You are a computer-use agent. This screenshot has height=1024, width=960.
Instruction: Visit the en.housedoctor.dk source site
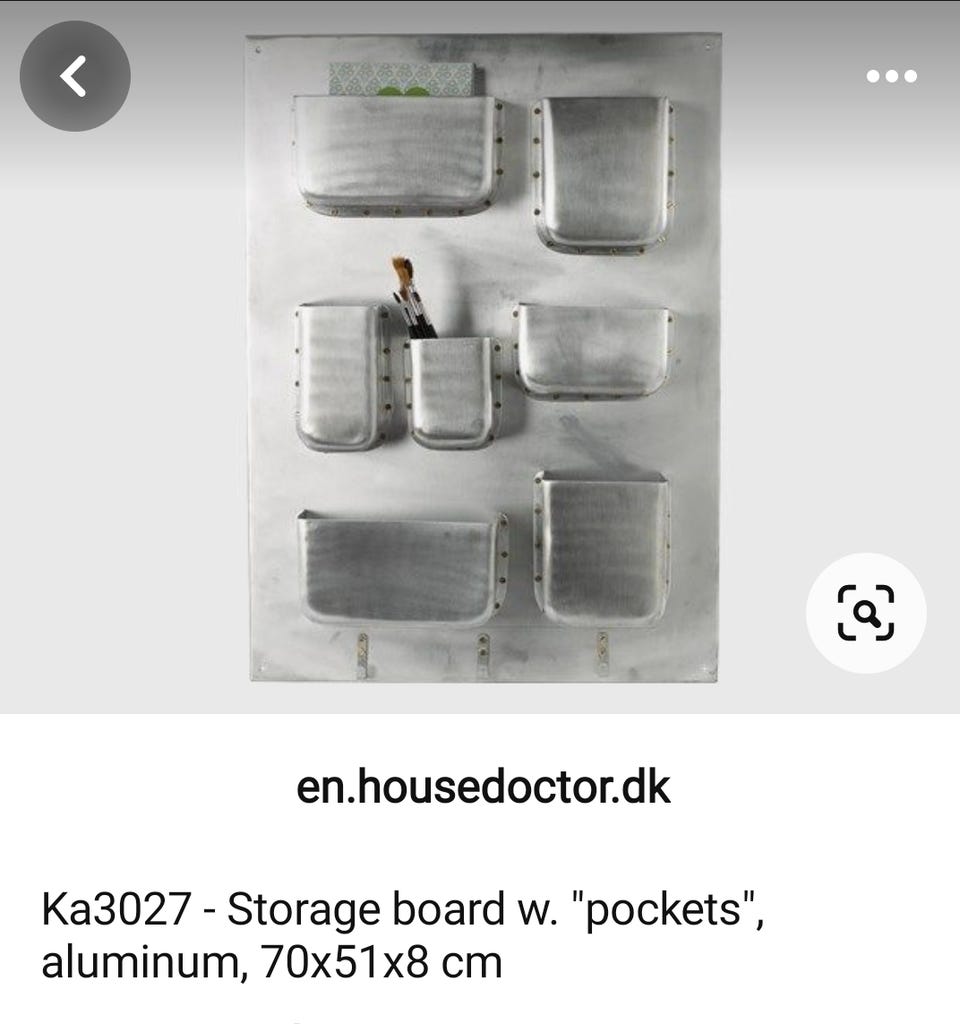(x=483, y=788)
